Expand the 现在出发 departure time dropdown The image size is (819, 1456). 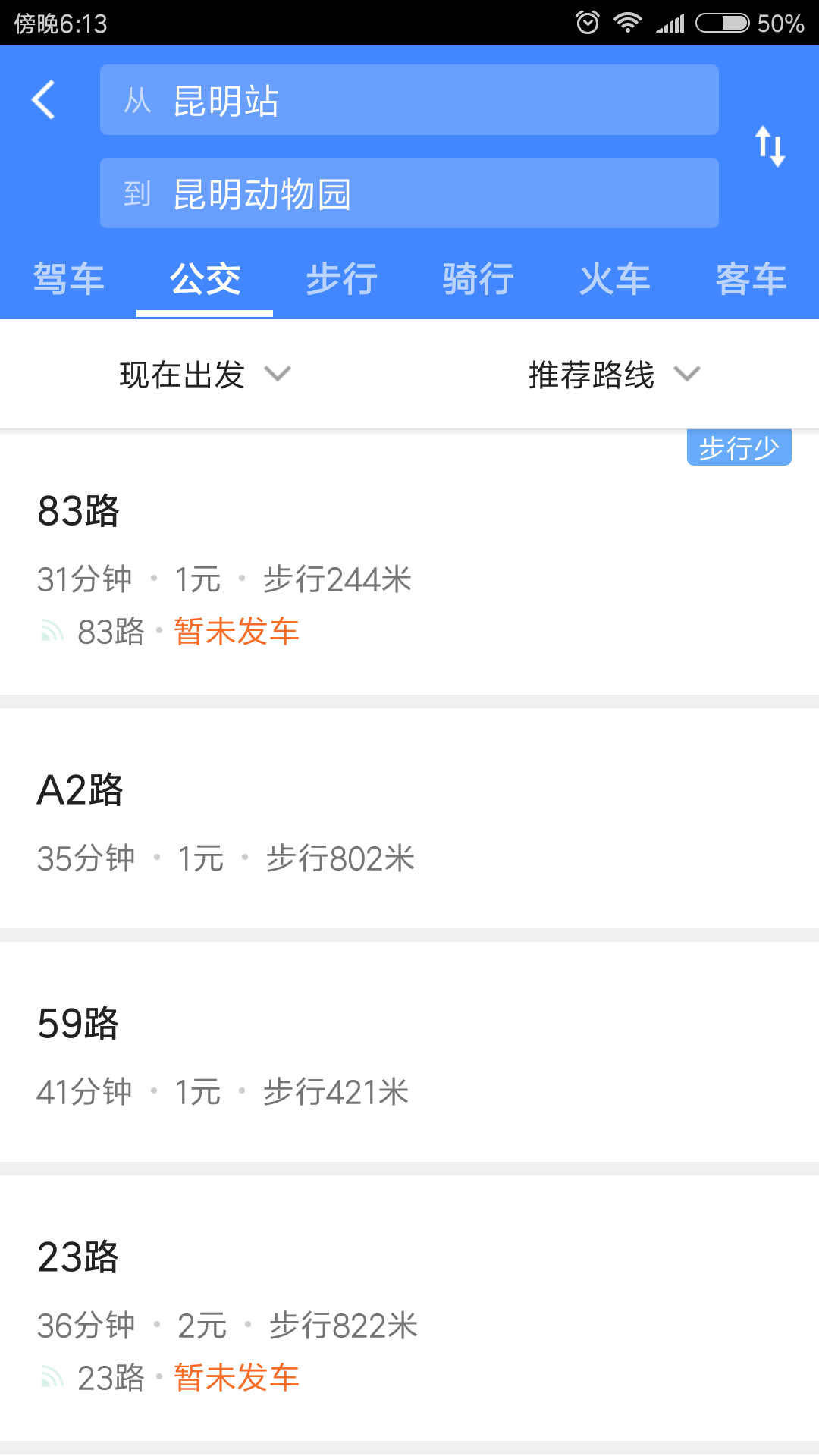pos(205,375)
